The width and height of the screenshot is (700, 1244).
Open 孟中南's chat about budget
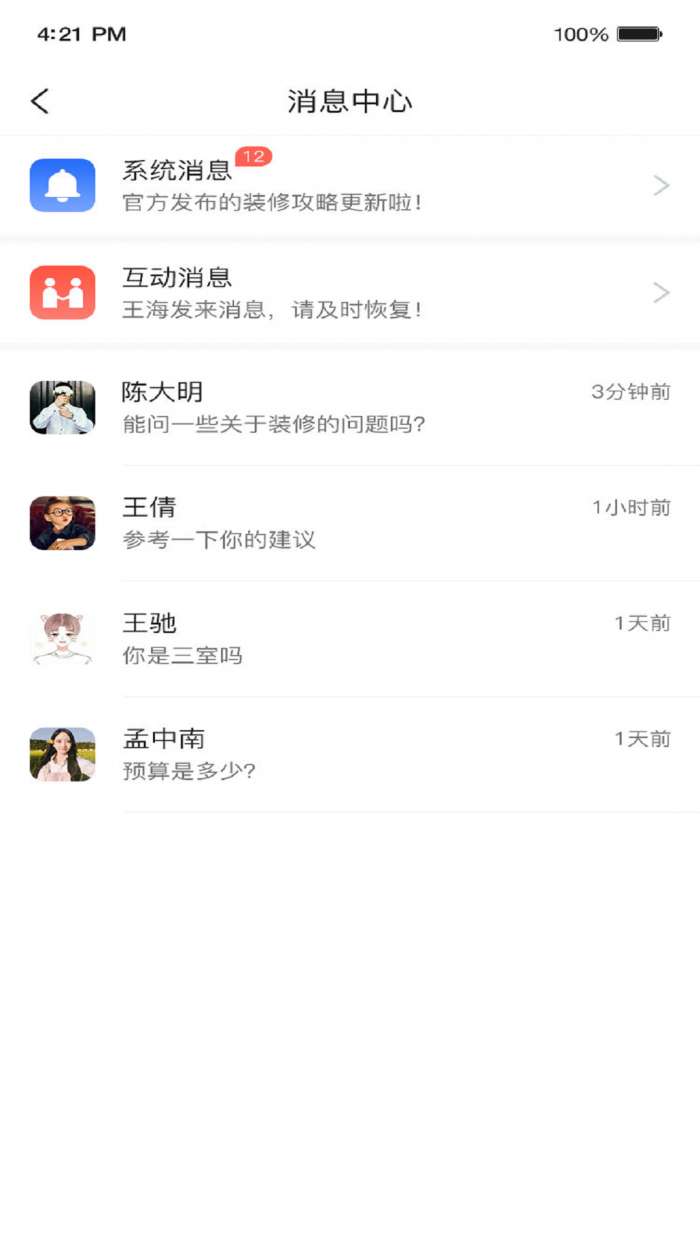[x=350, y=754]
